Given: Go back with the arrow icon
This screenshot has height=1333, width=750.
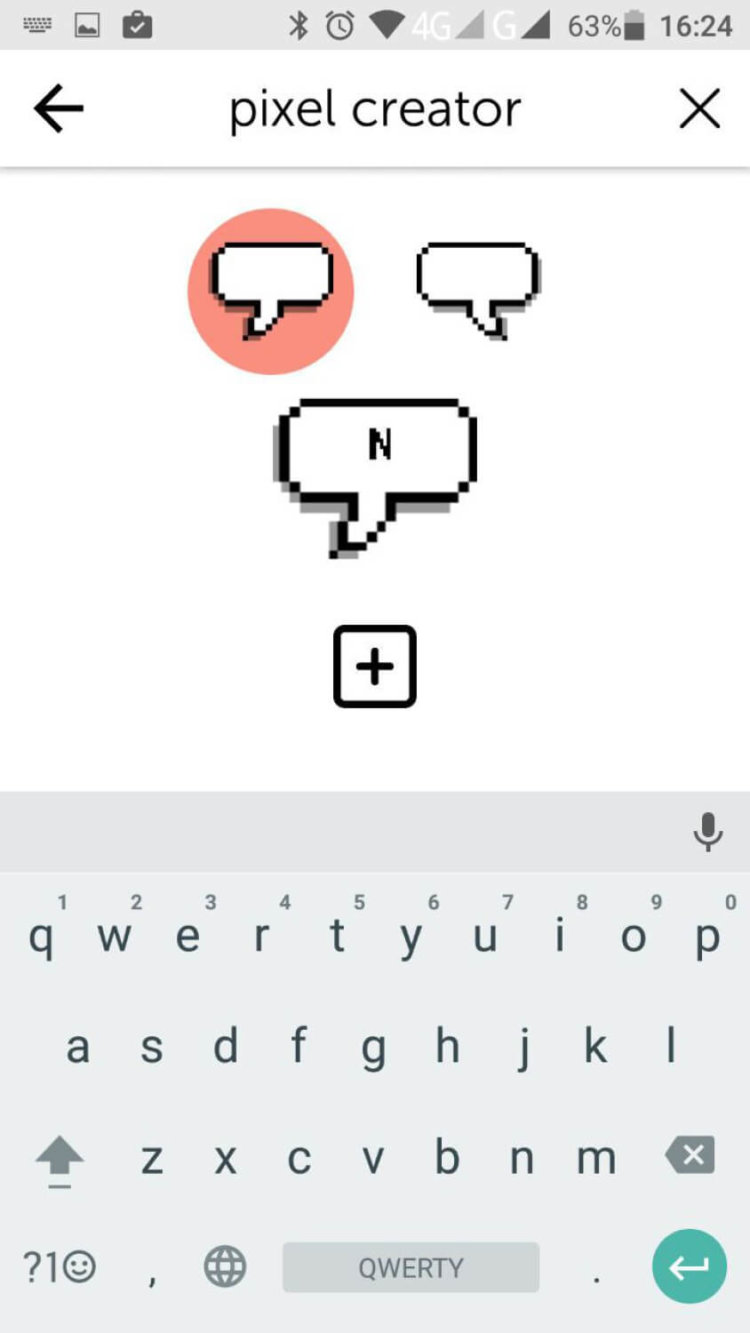Looking at the screenshot, I should click(x=58, y=109).
